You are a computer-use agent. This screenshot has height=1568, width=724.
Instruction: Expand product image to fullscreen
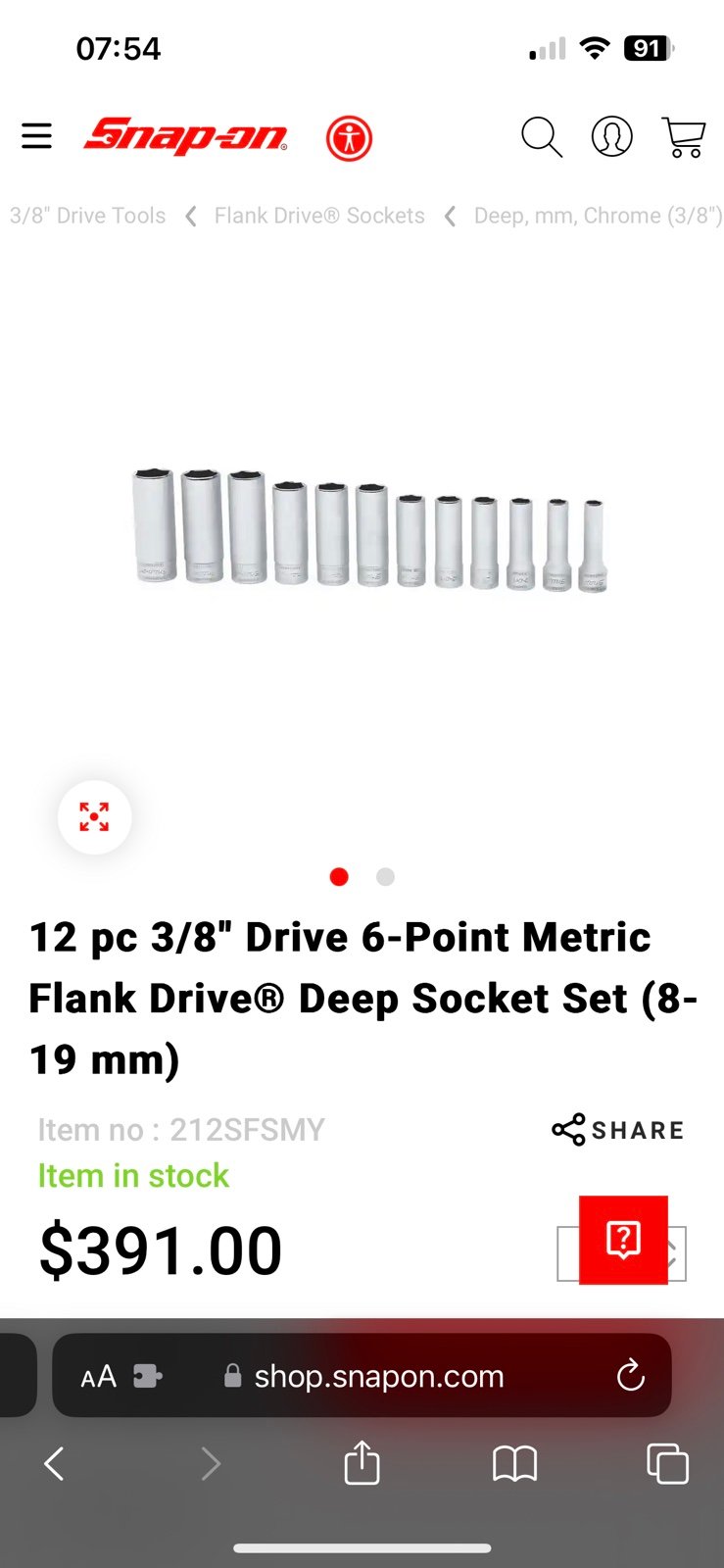pyautogui.click(x=94, y=816)
